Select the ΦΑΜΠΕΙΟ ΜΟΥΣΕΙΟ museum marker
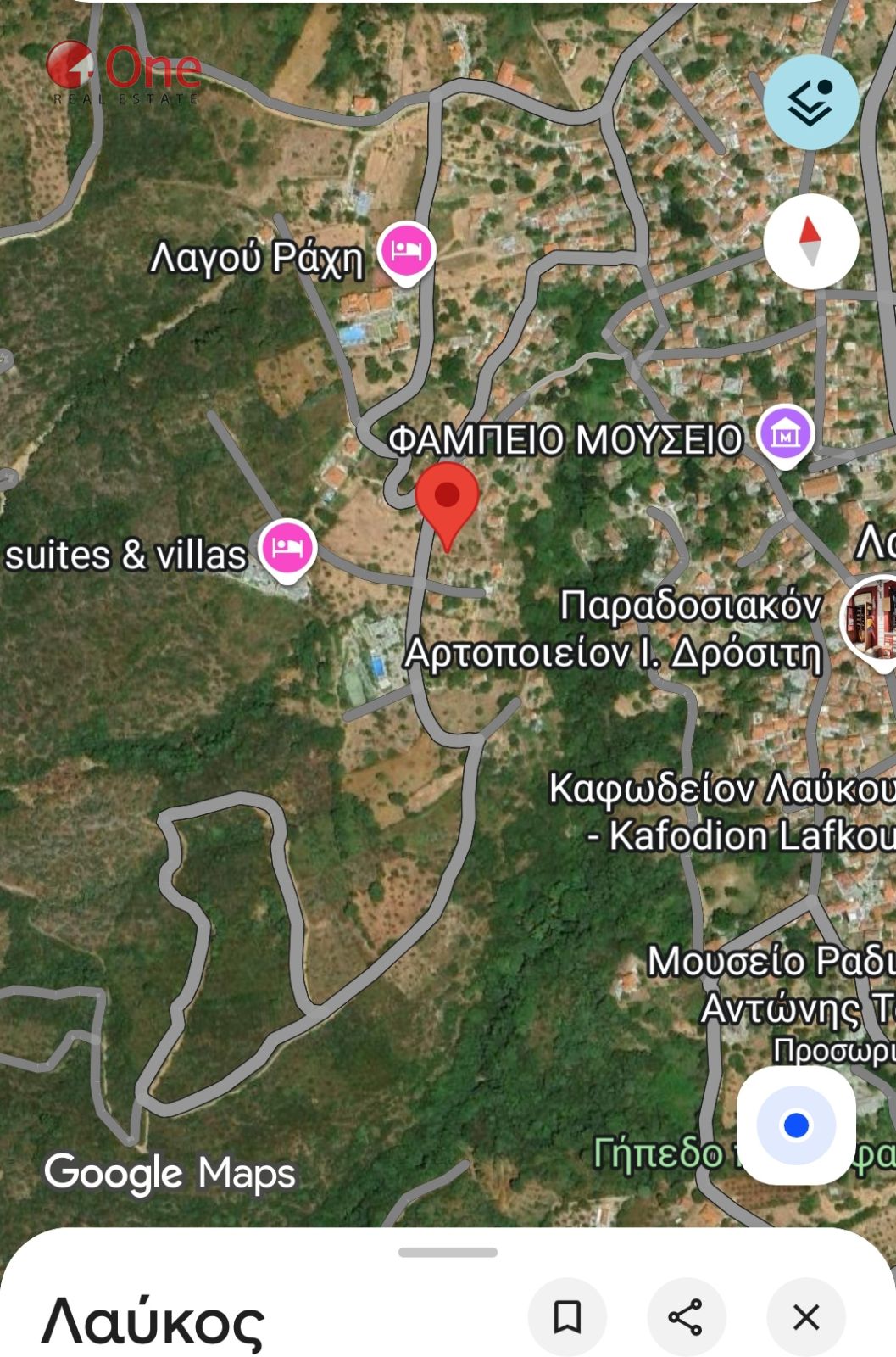Screen dimensions: 896x1357 click(x=786, y=433)
